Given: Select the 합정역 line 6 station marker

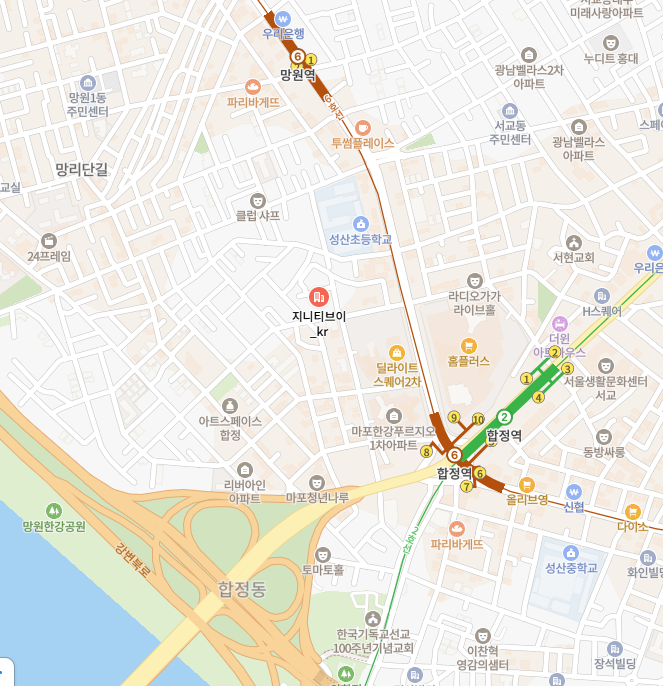Looking at the screenshot, I should click(x=455, y=455).
